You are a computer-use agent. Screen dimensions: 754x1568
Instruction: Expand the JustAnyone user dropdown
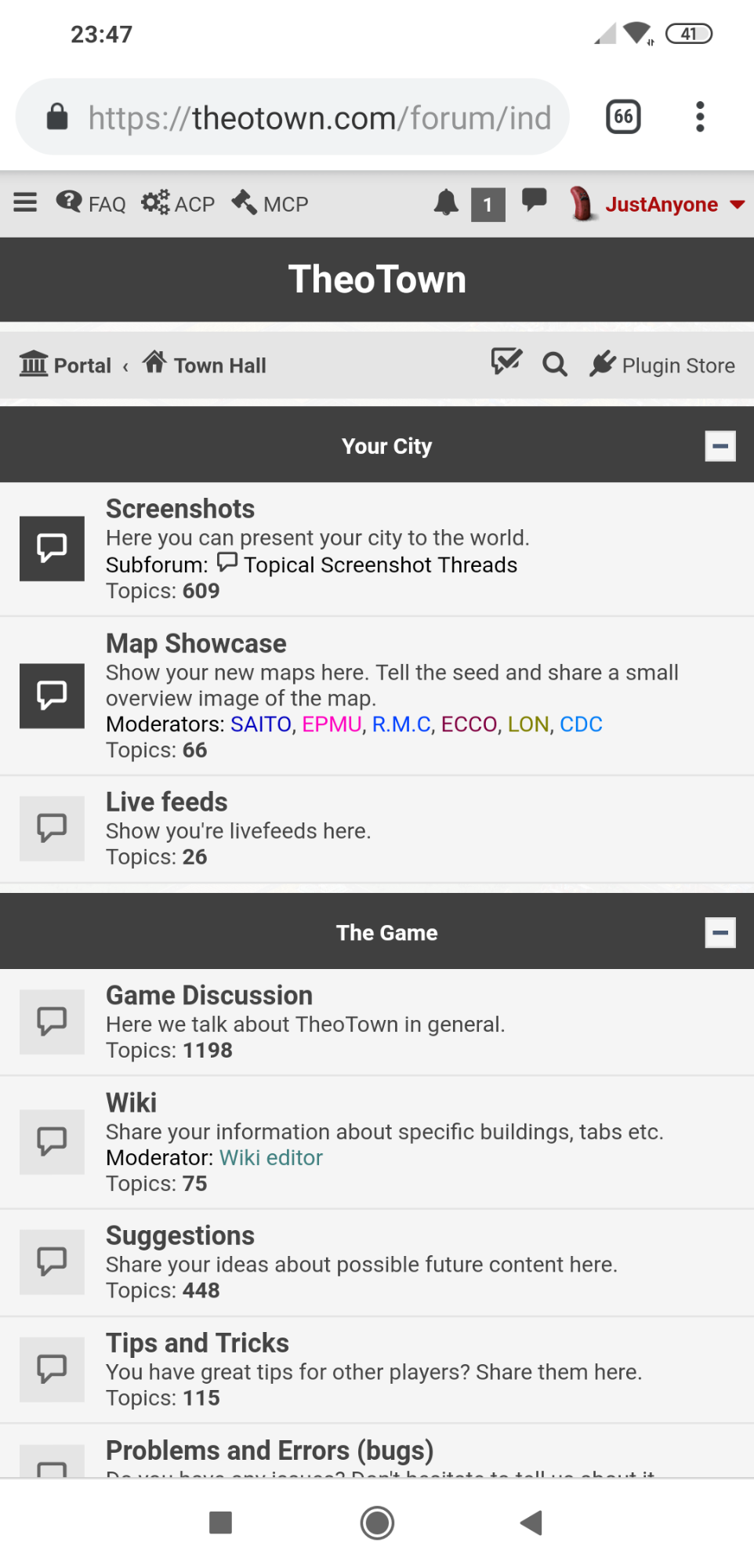[x=657, y=204]
